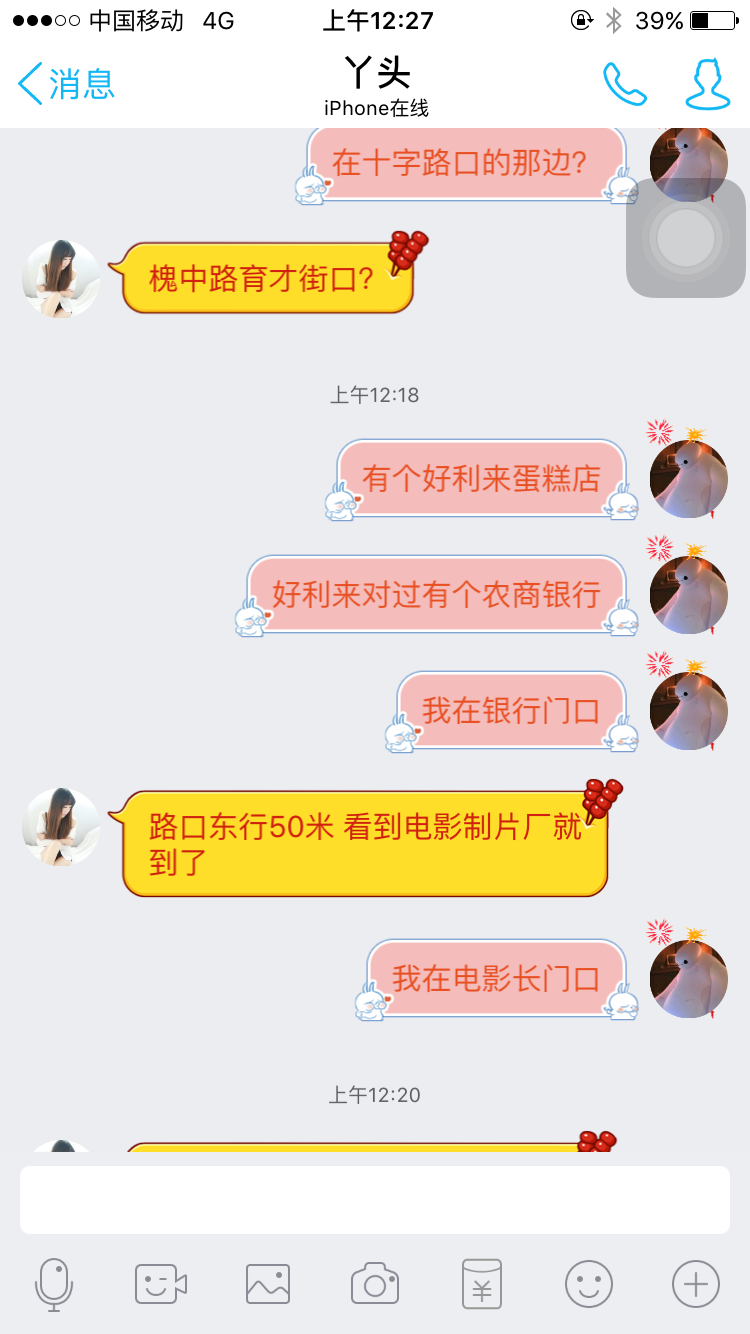Send a red packet via the ¥ icon
This screenshot has height=1334, width=750.
(x=482, y=1284)
